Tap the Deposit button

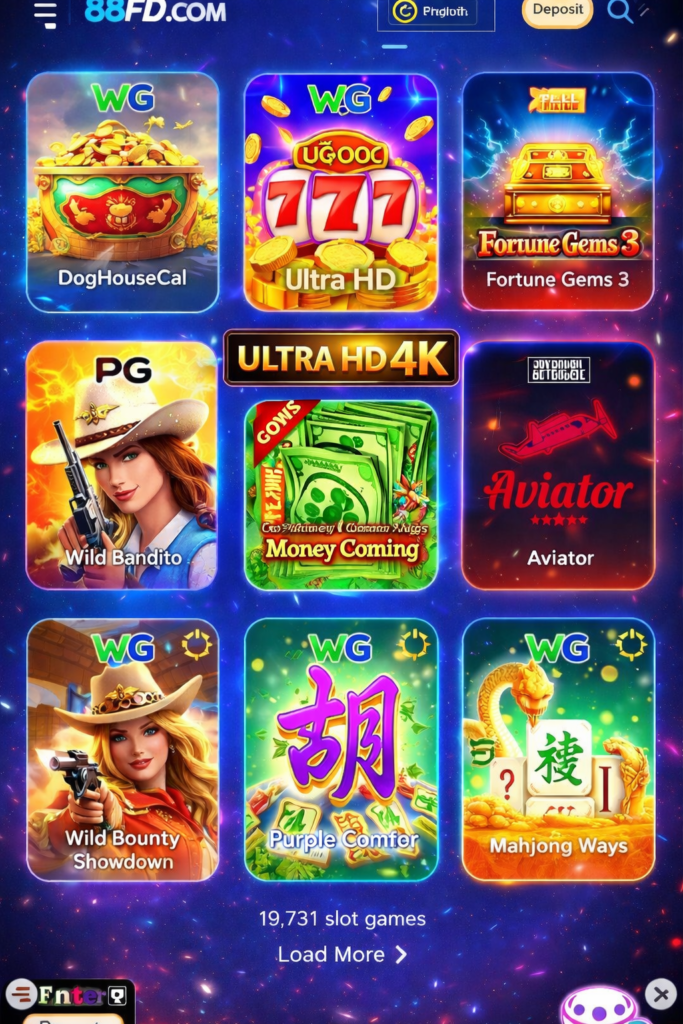(x=557, y=10)
